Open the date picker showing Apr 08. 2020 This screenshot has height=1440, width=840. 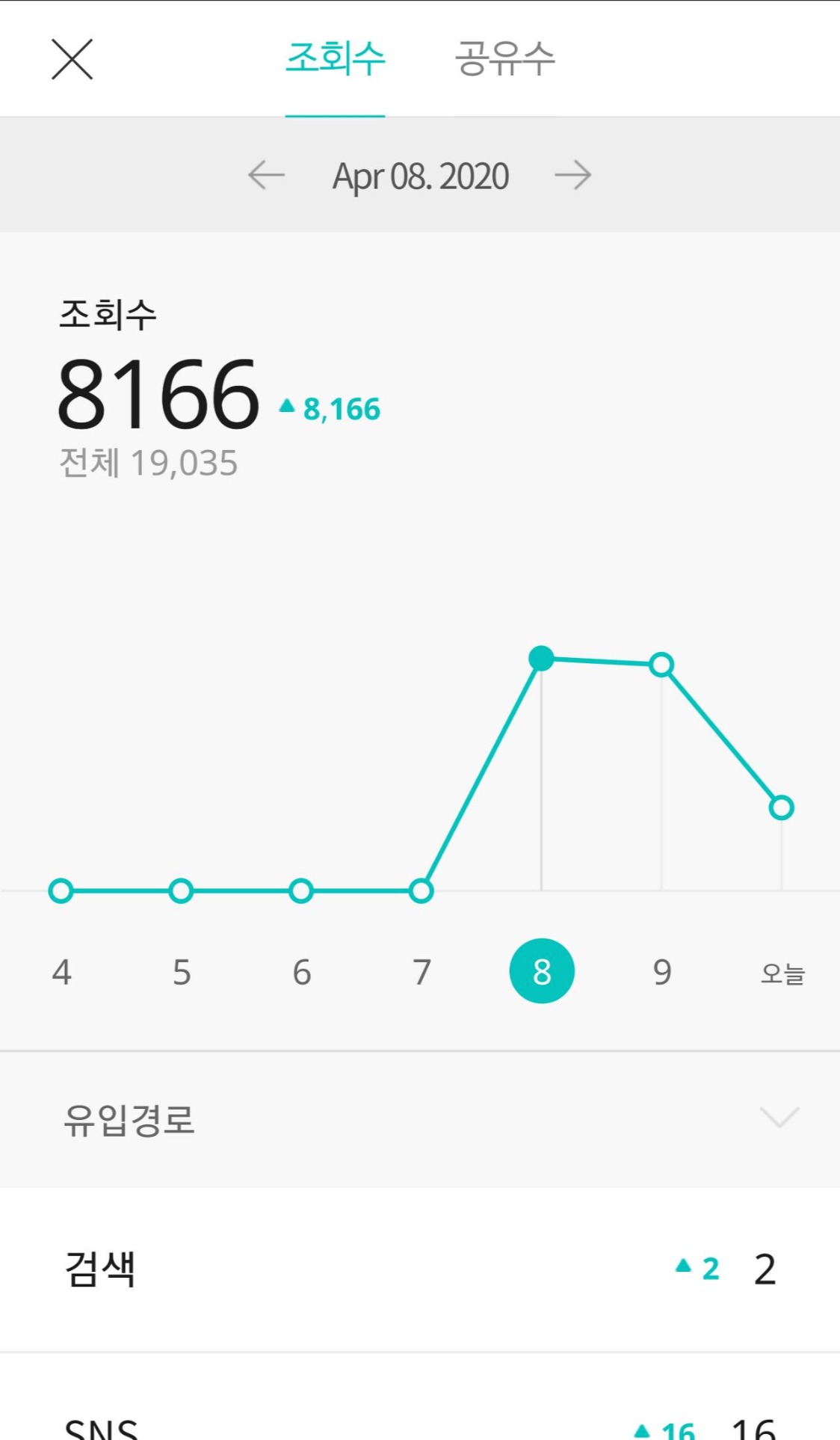(x=420, y=173)
